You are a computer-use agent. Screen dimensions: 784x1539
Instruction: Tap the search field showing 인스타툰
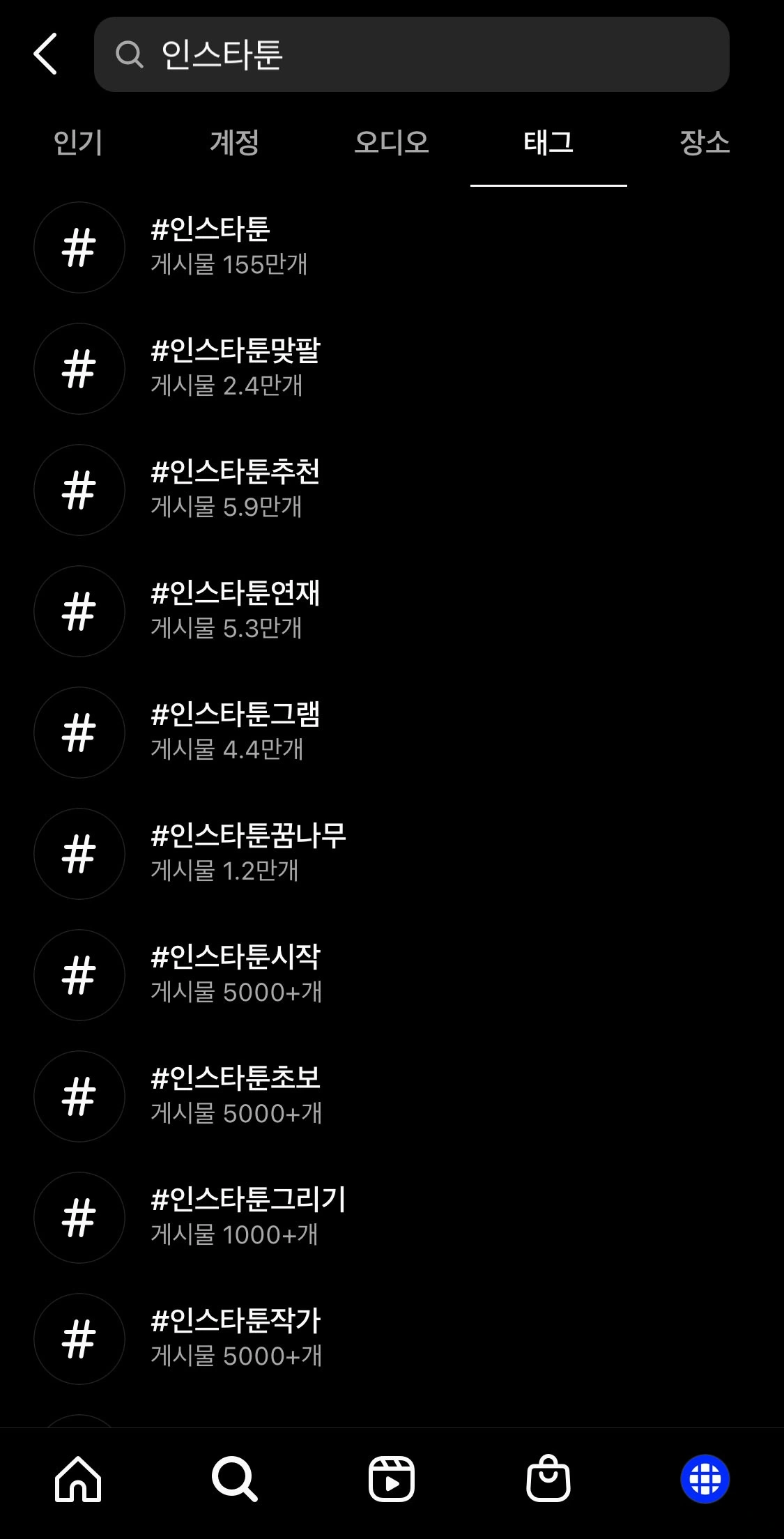point(411,54)
